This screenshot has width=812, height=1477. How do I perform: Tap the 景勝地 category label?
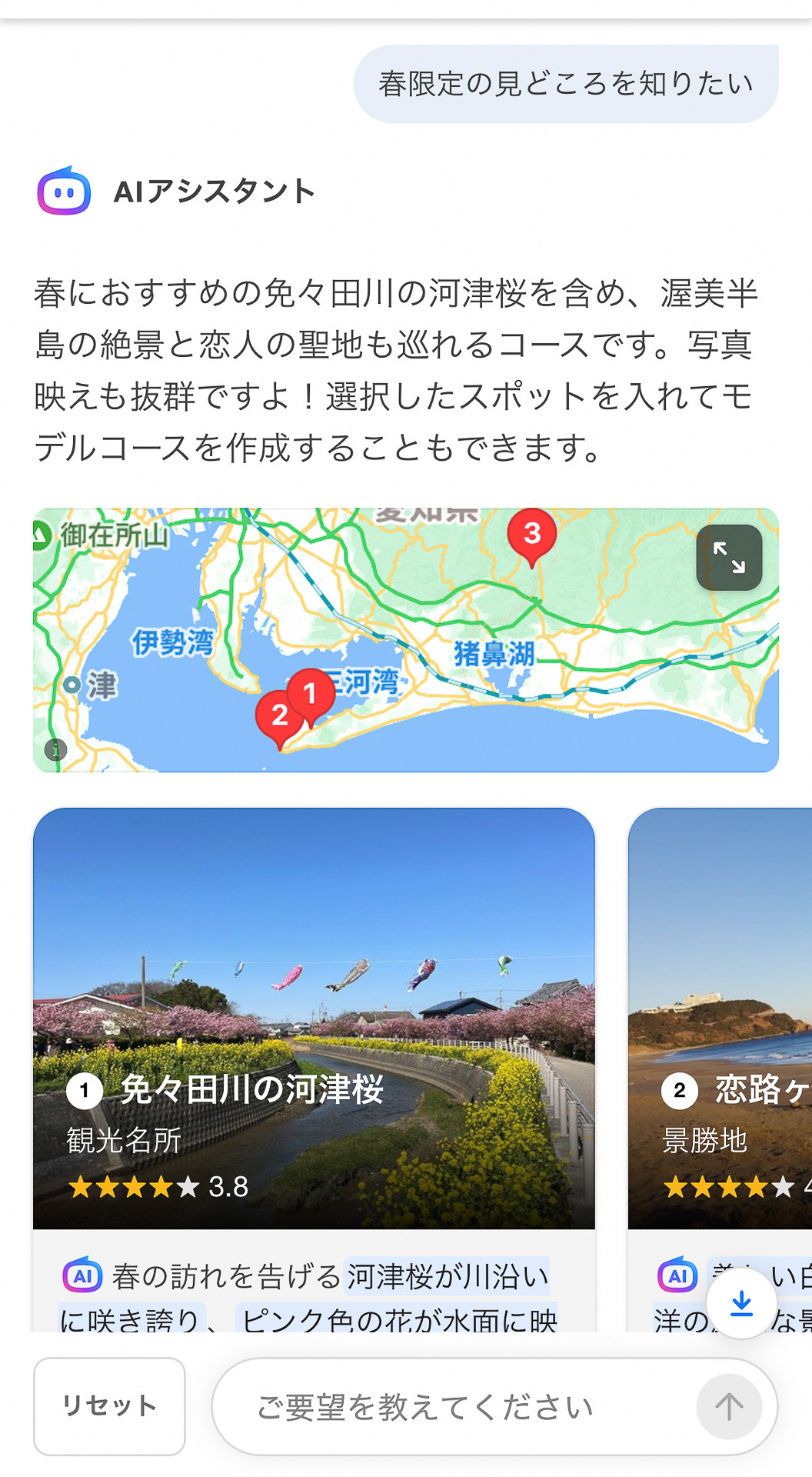[705, 1142]
